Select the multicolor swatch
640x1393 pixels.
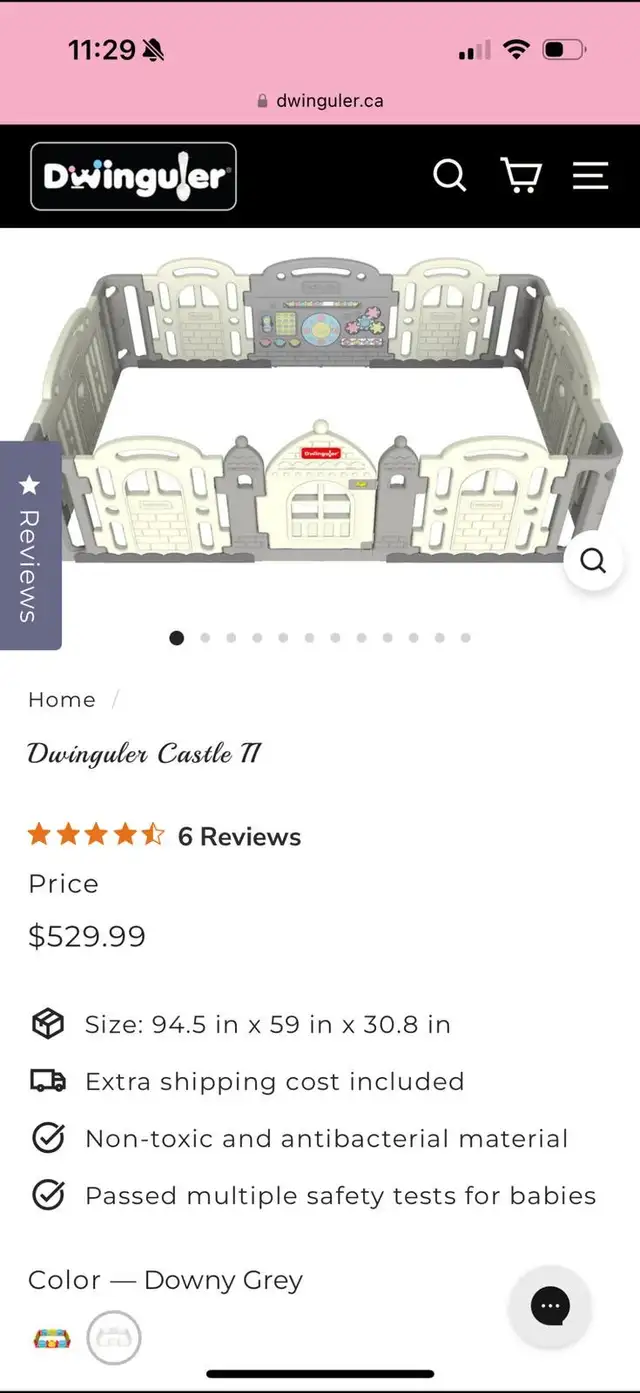tap(52, 1338)
